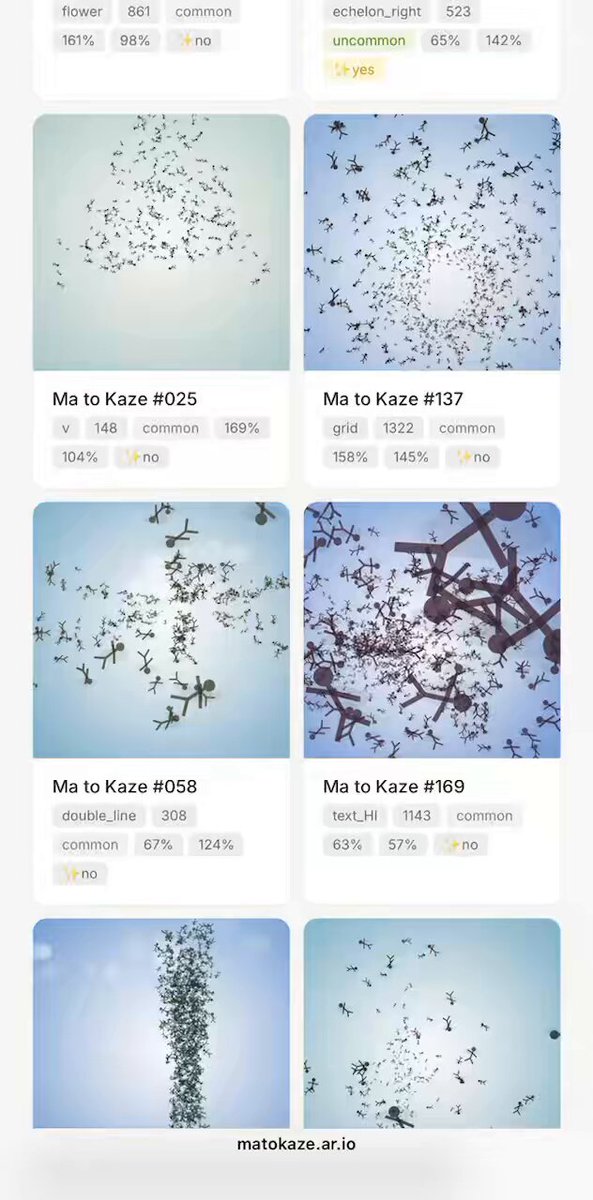Open the Ma to Kaze #137 card
This screenshot has height=1200, width=593.
(432, 300)
